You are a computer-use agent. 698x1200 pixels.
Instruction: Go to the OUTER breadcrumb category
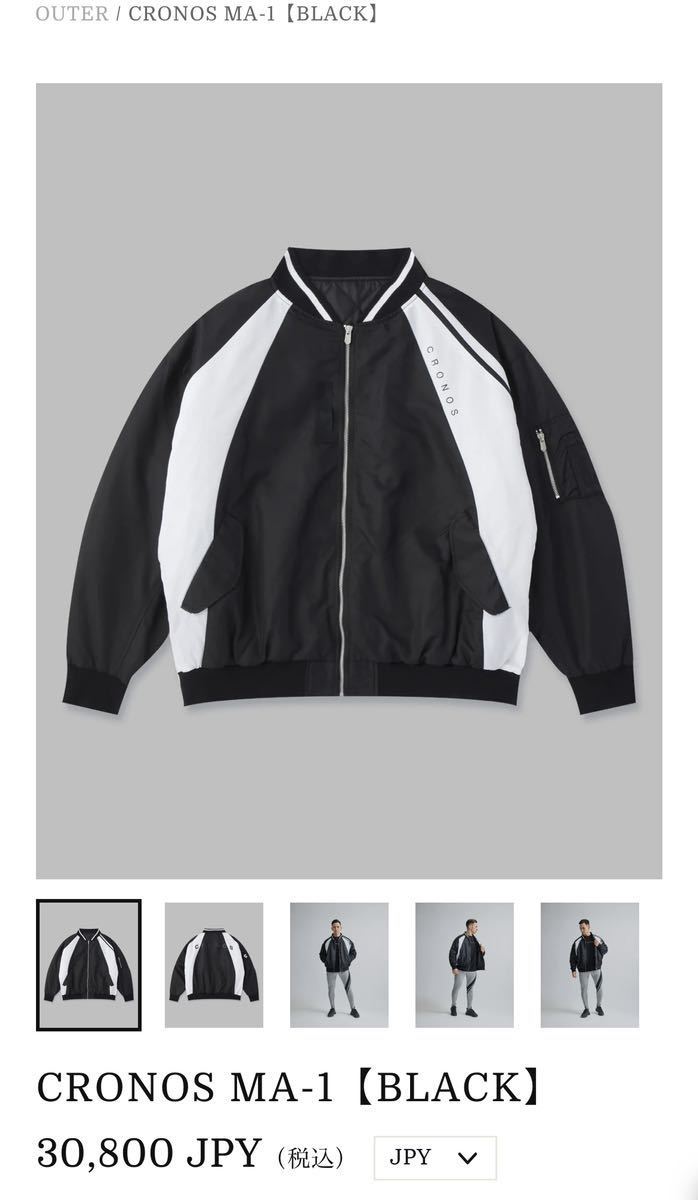pyautogui.click(x=71, y=15)
